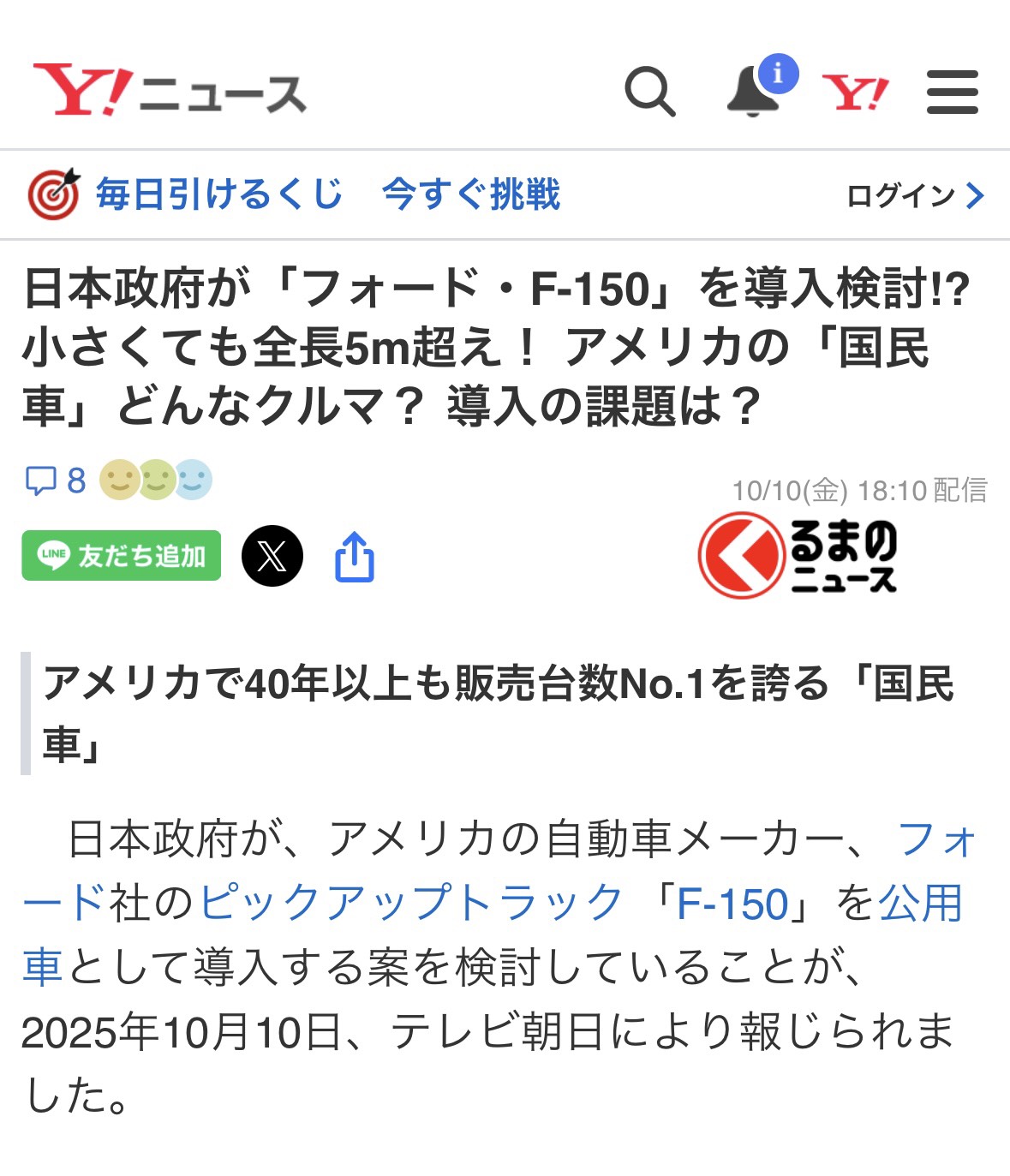
Task: Open the share sheet icon
Action: click(x=355, y=558)
